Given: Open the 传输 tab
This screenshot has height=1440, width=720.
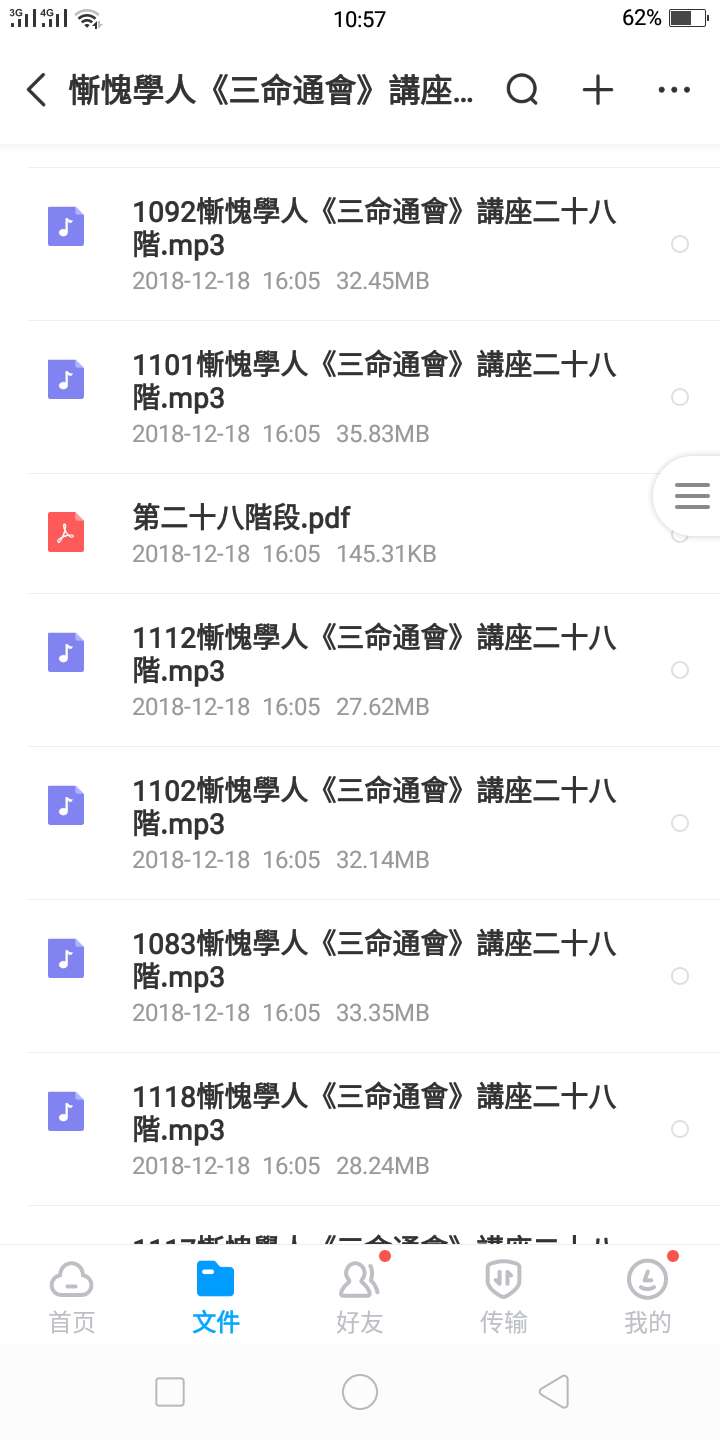Looking at the screenshot, I should (504, 1296).
